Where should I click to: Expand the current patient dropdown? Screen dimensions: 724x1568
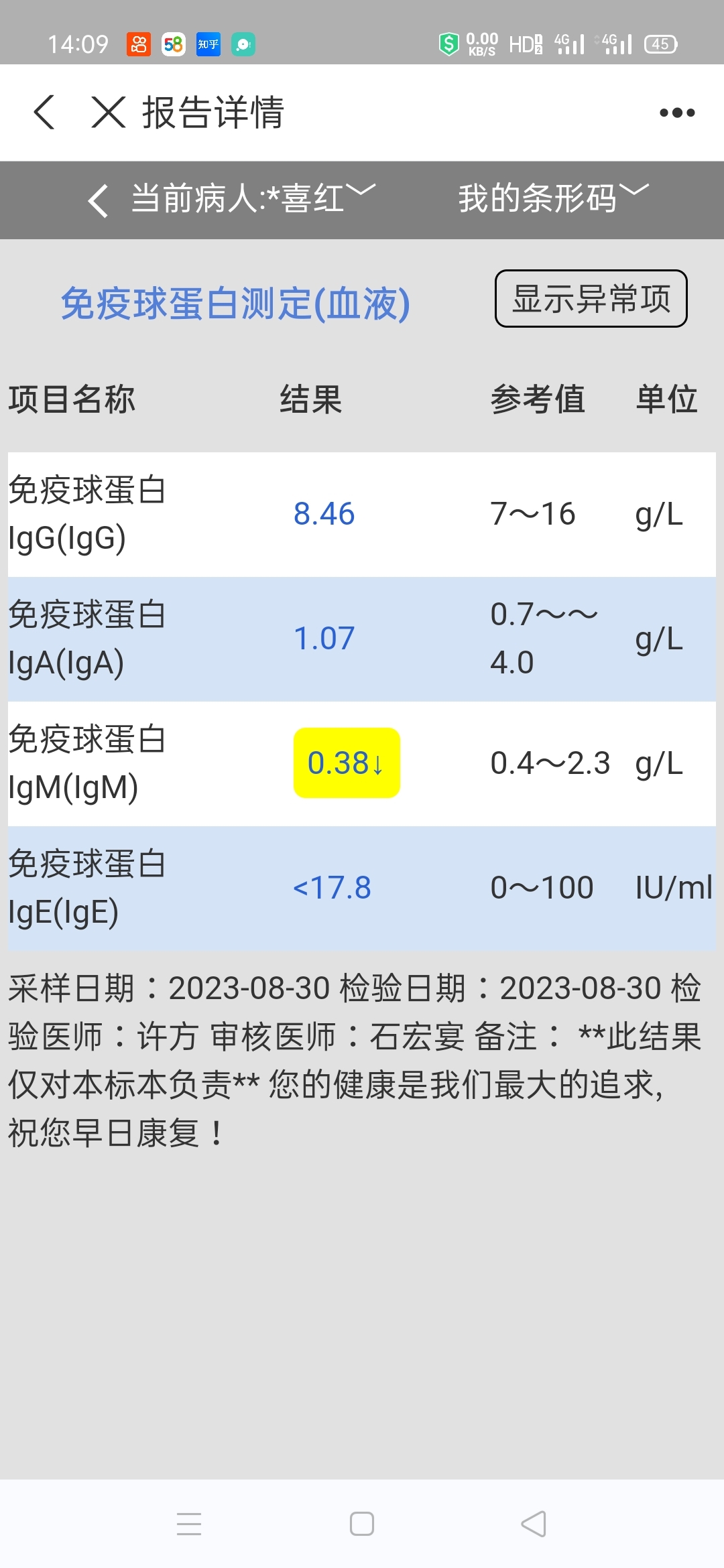click(253, 199)
